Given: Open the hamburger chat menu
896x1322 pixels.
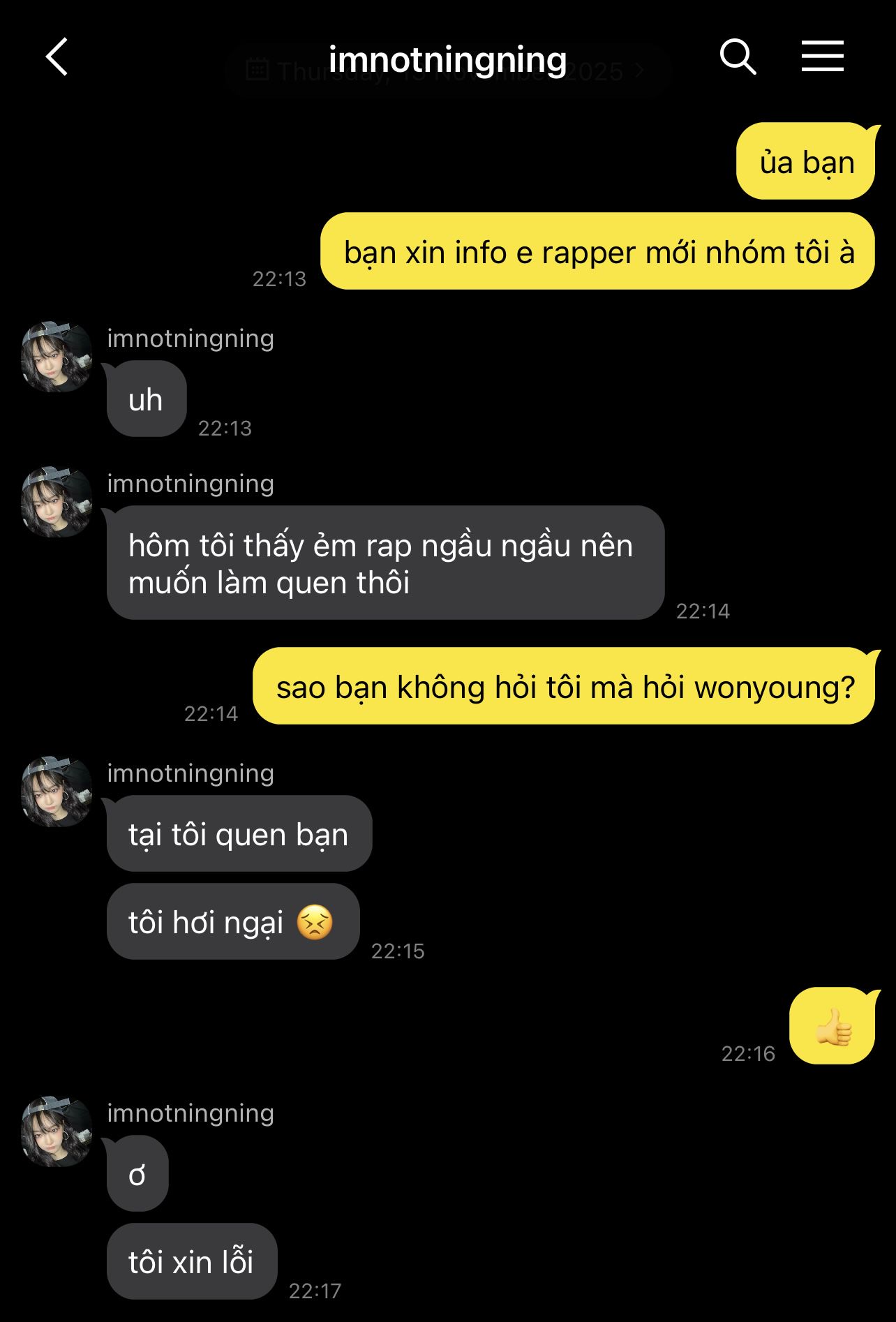Looking at the screenshot, I should coord(822,57).
